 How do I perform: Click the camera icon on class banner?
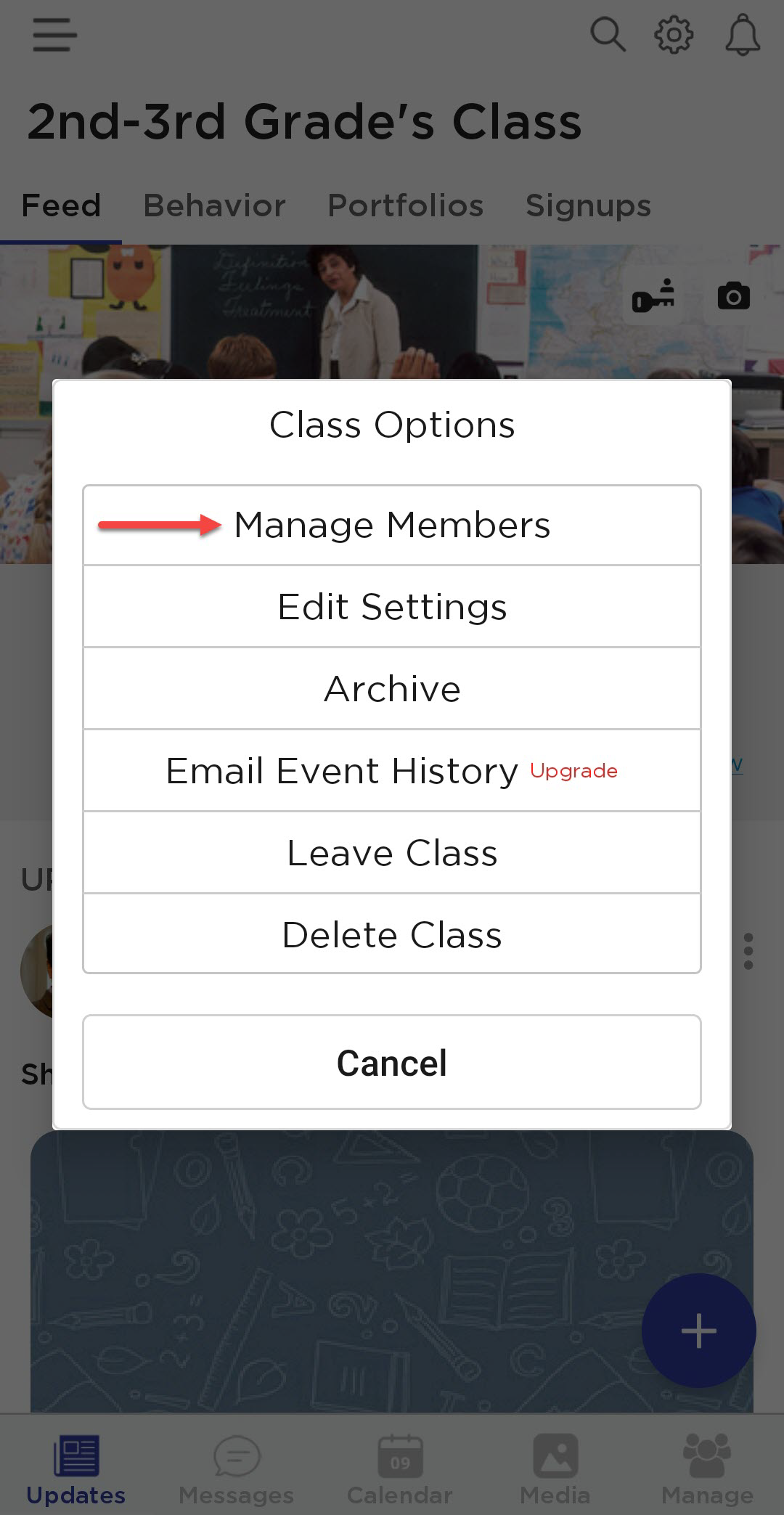pos(732,295)
